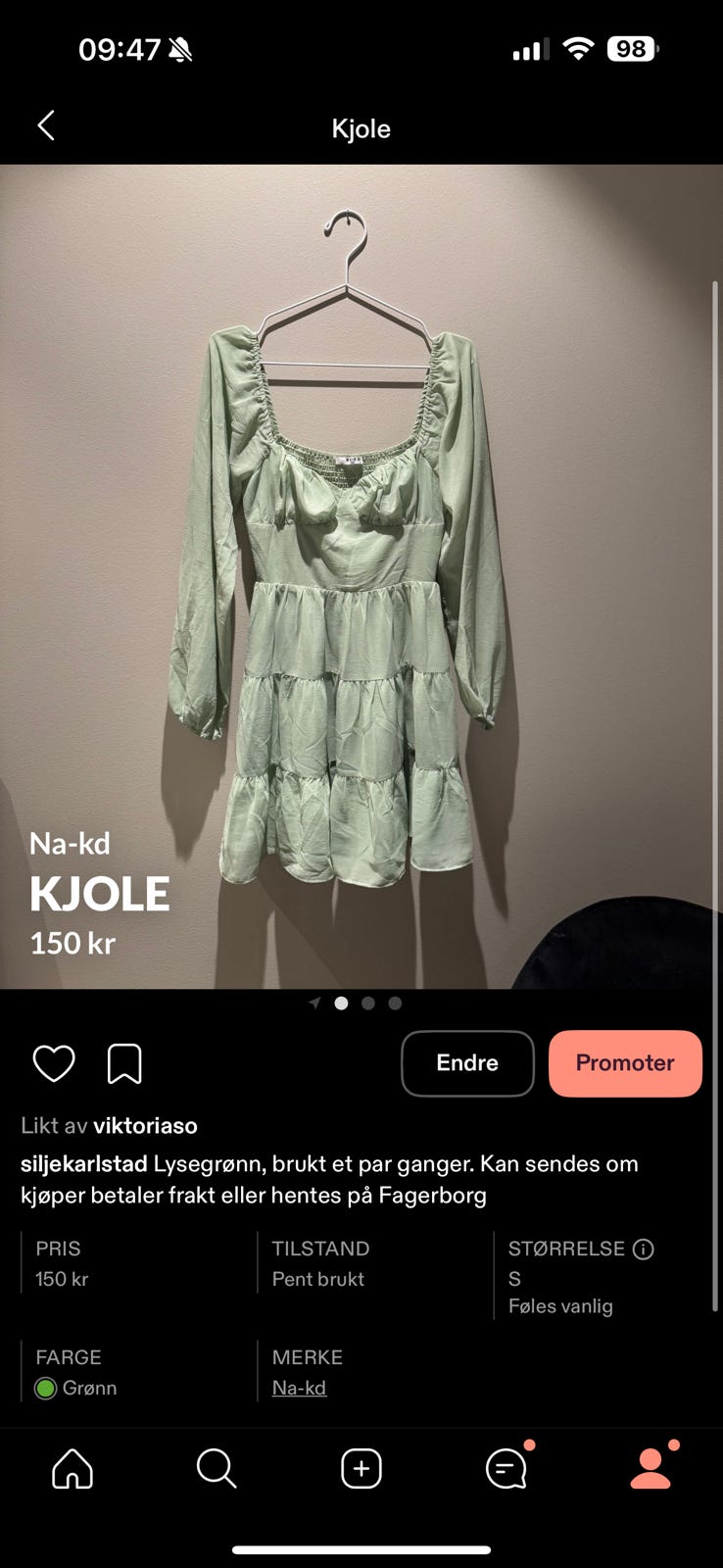Tap the Na-kd brand link under MERKE
The height and width of the screenshot is (1568, 723).
click(300, 1388)
